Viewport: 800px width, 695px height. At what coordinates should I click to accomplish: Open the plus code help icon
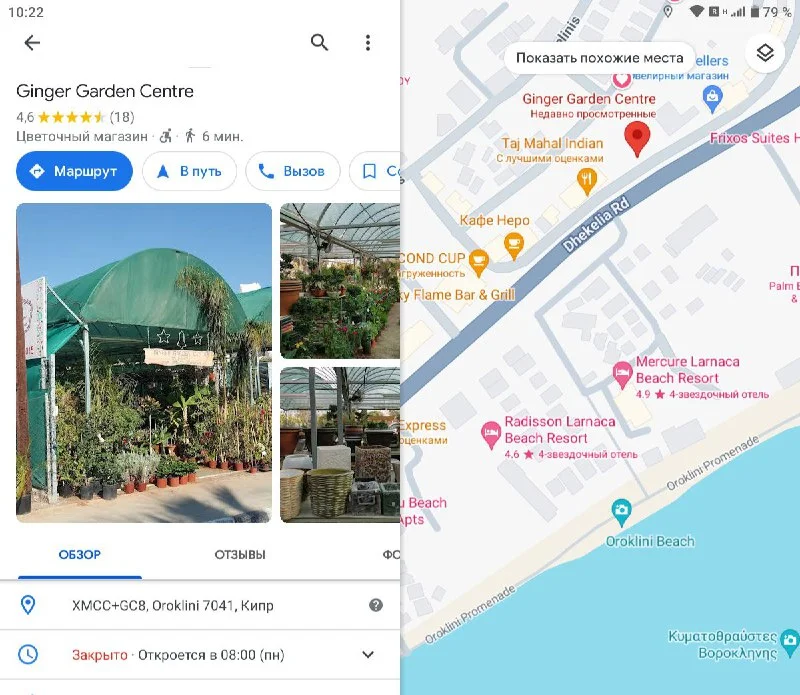point(376,605)
